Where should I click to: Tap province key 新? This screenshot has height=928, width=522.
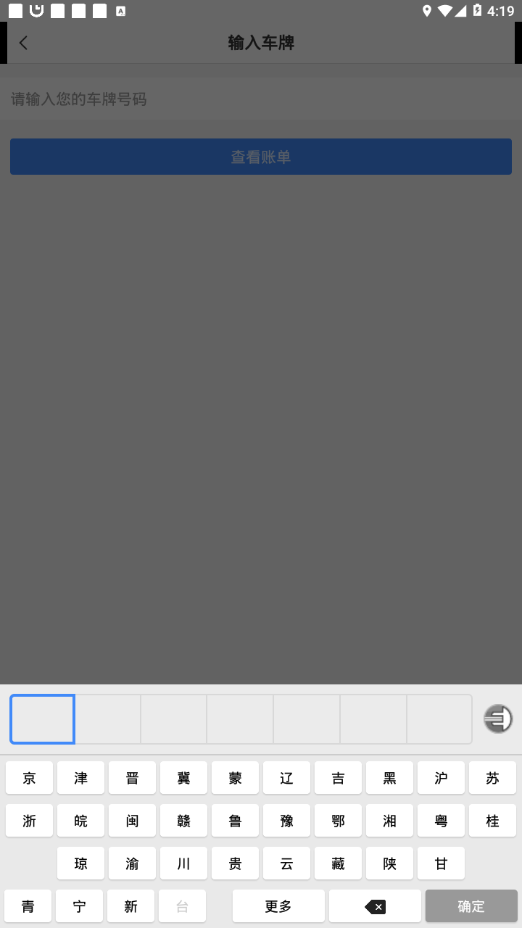[x=131, y=906]
